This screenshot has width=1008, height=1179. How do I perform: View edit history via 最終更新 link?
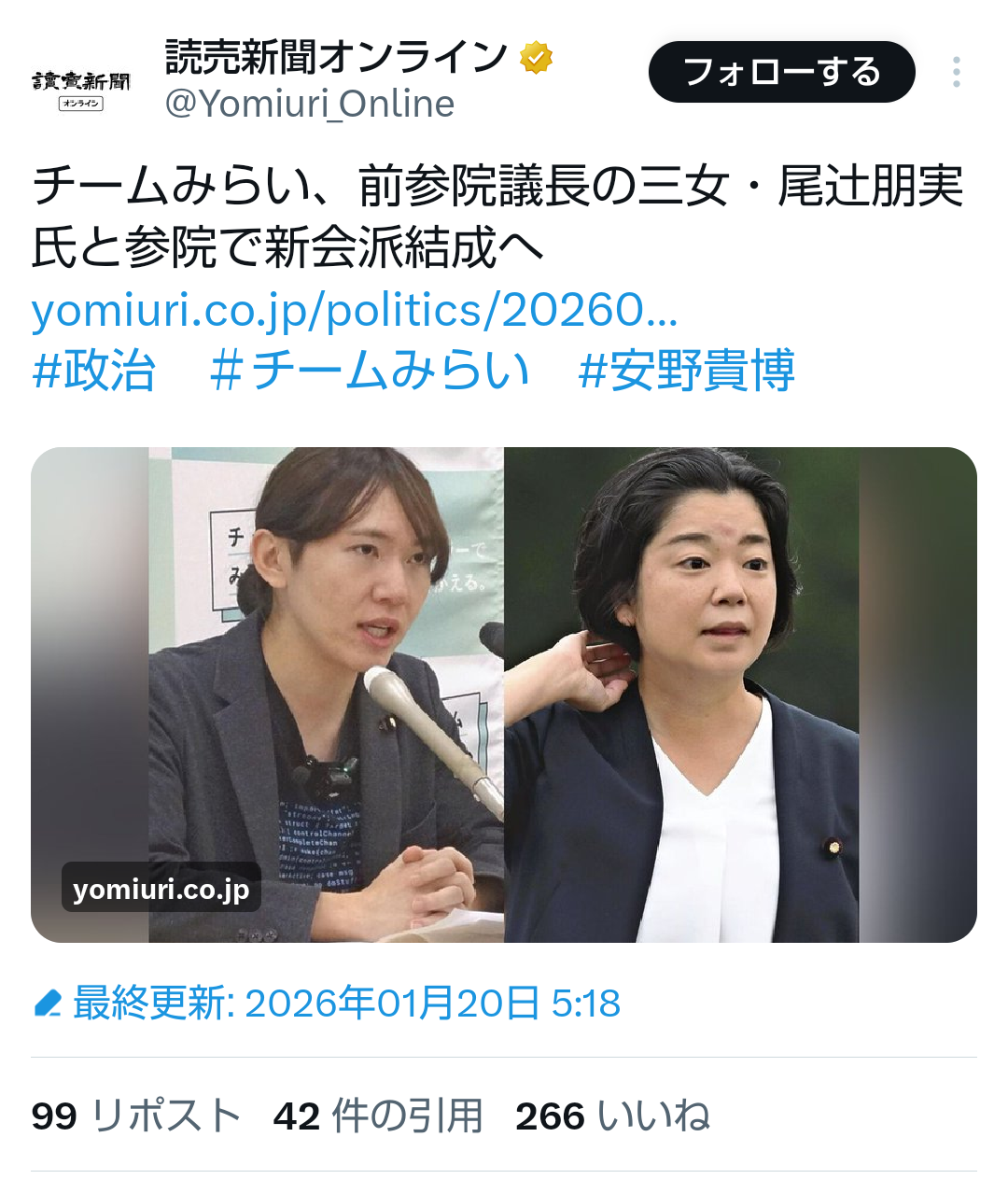coord(327,1004)
